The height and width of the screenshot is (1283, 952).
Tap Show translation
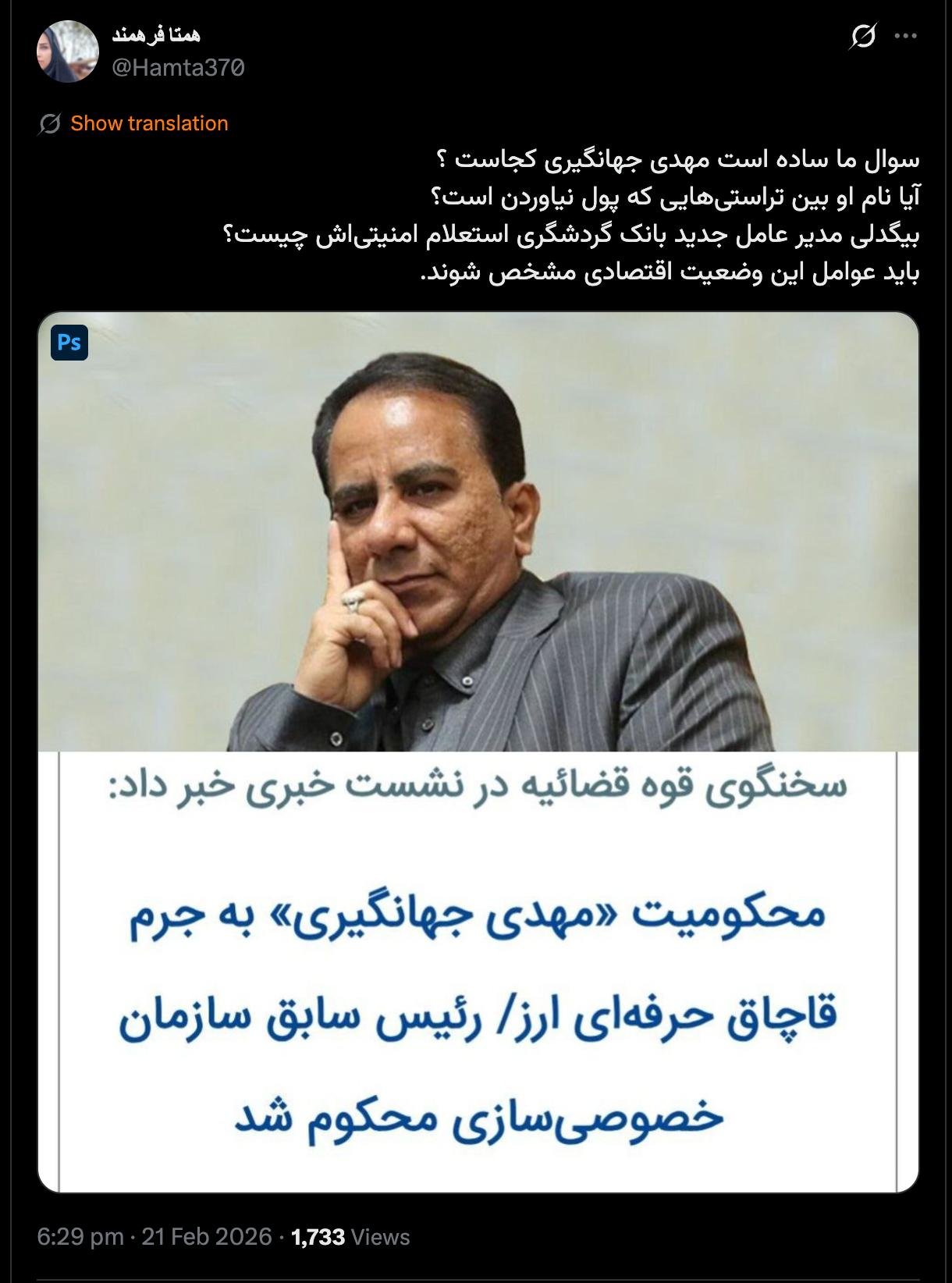(148, 123)
